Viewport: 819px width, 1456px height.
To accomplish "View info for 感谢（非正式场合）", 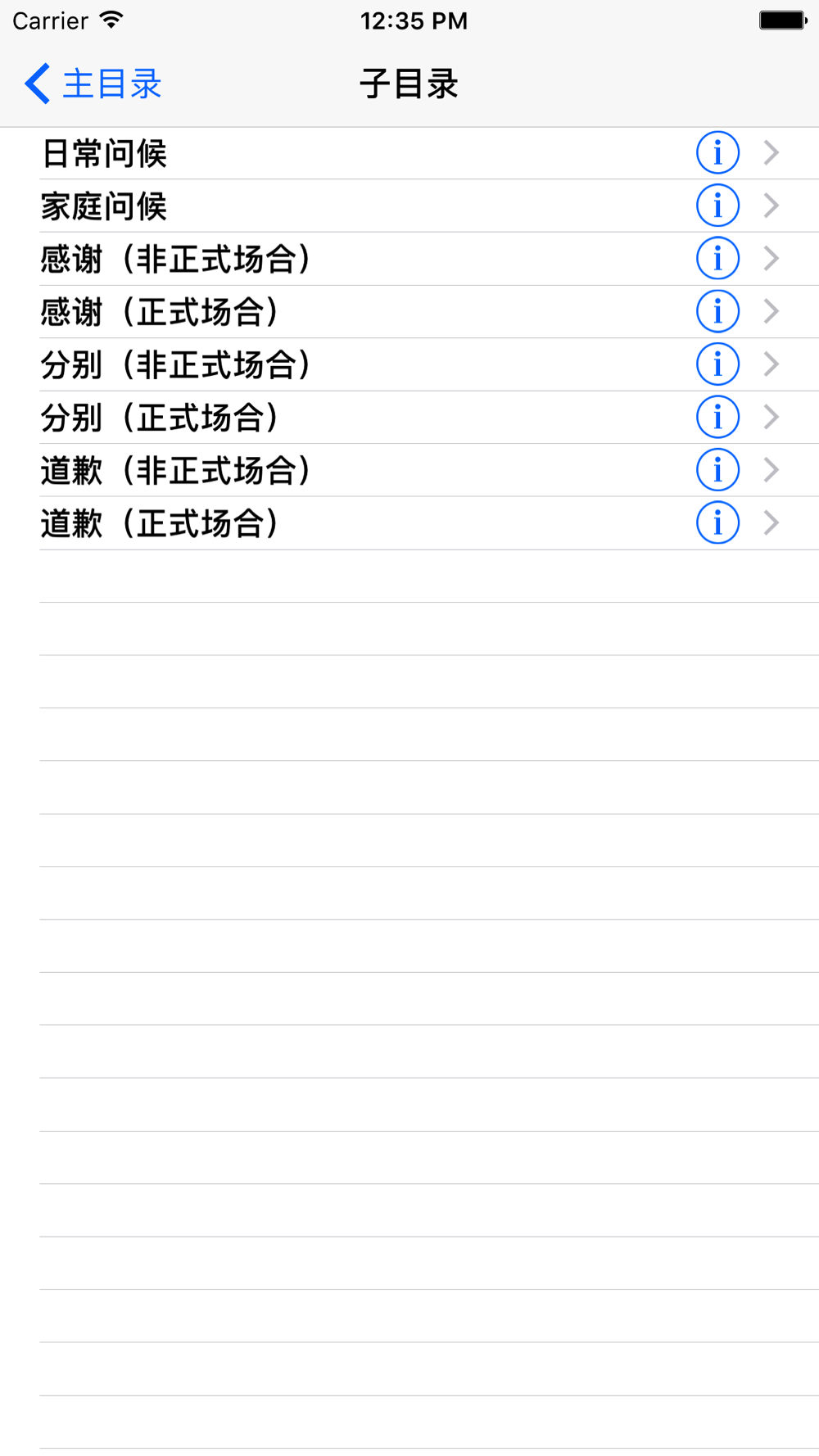I will (717, 258).
